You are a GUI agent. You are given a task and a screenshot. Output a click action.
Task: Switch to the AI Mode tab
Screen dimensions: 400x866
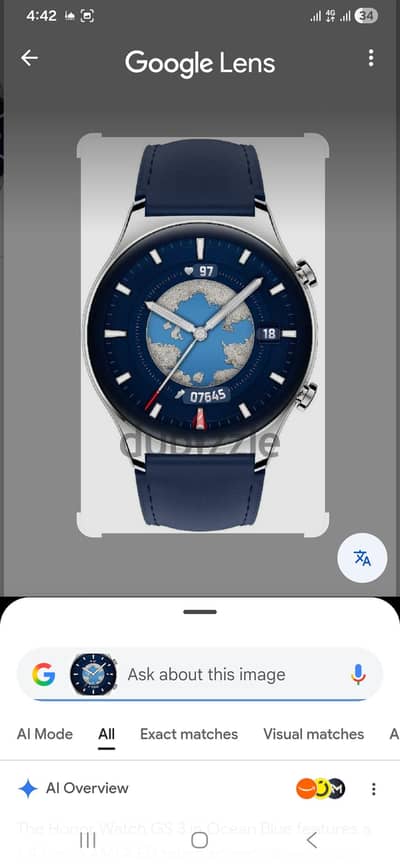[45, 734]
